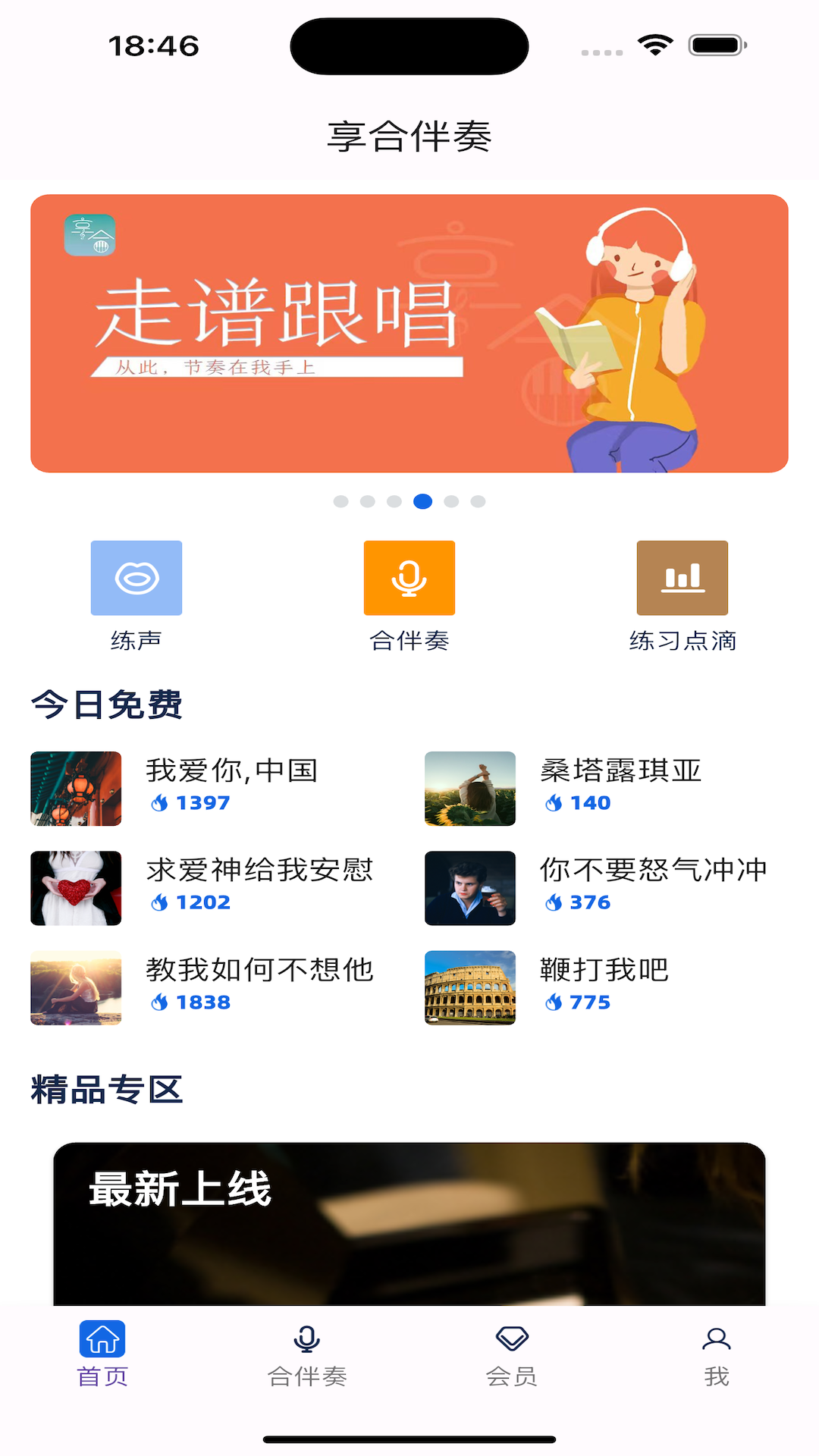Select the fourth carousel indicator dot

(423, 501)
